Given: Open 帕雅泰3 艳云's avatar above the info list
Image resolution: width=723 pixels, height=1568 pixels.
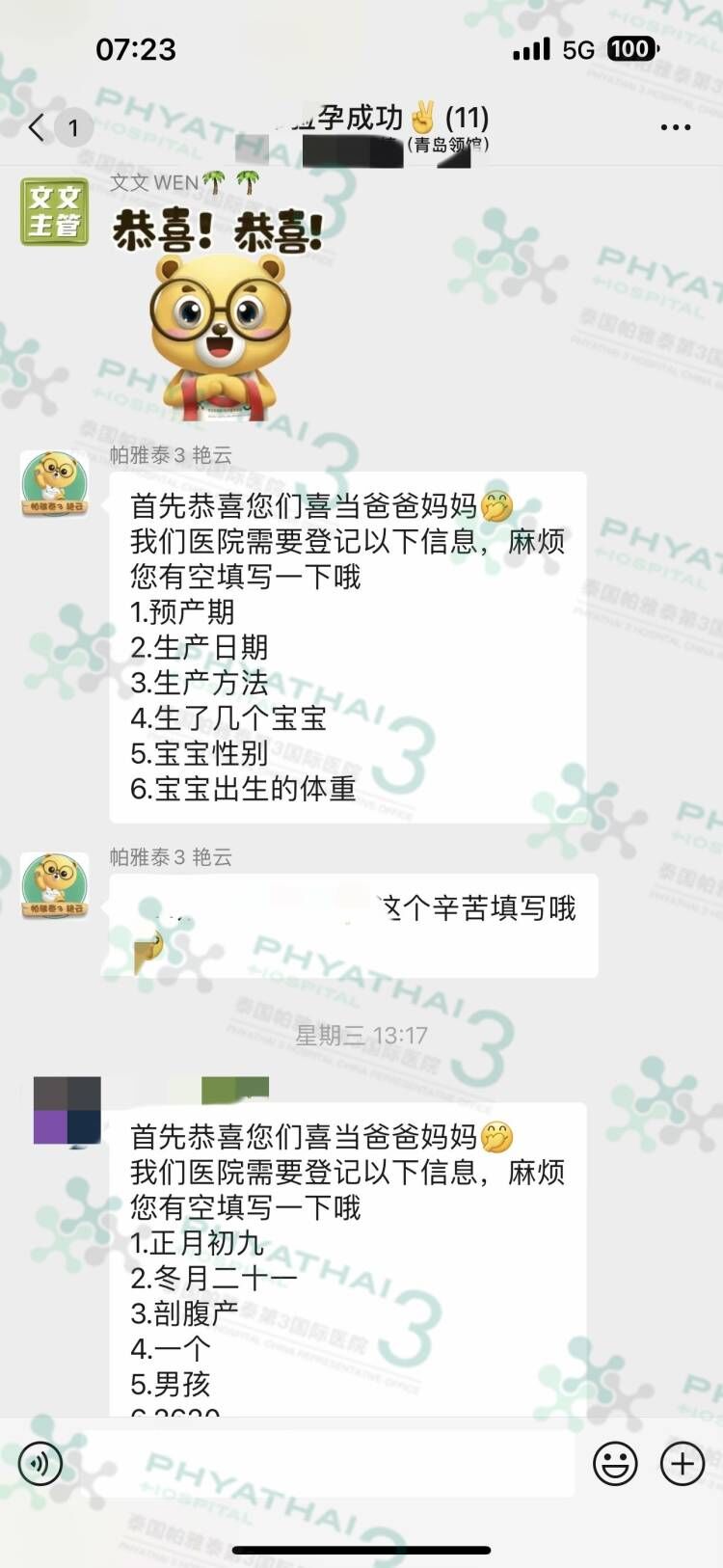Looking at the screenshot, I should 55,483.
